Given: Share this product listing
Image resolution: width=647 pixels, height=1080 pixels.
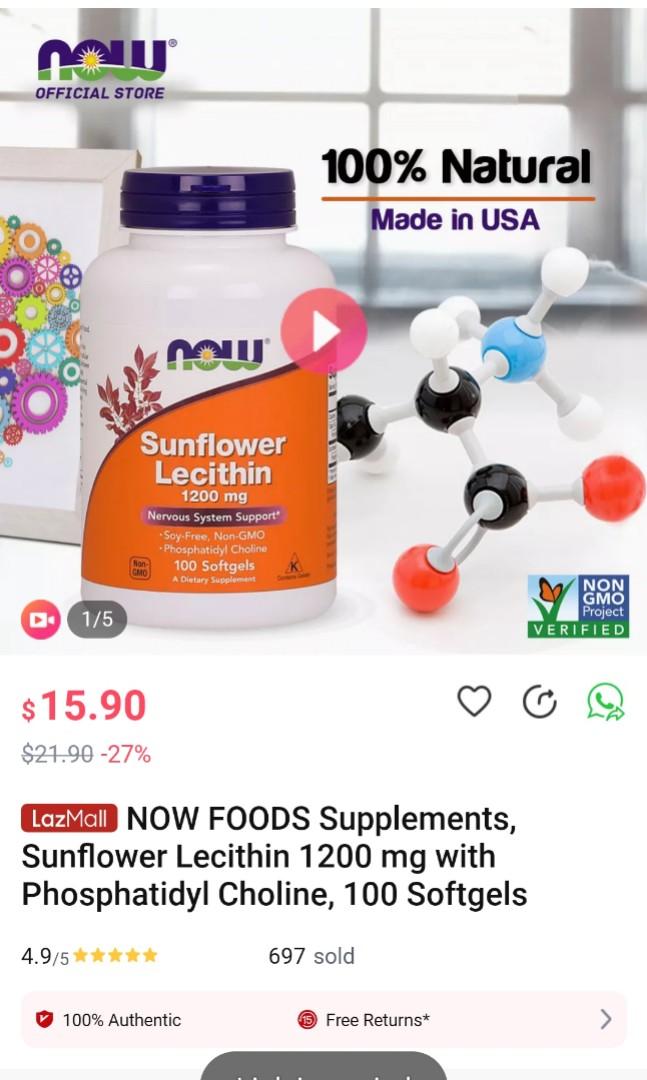Looking at the screenshot, I should tap(540, 703).
